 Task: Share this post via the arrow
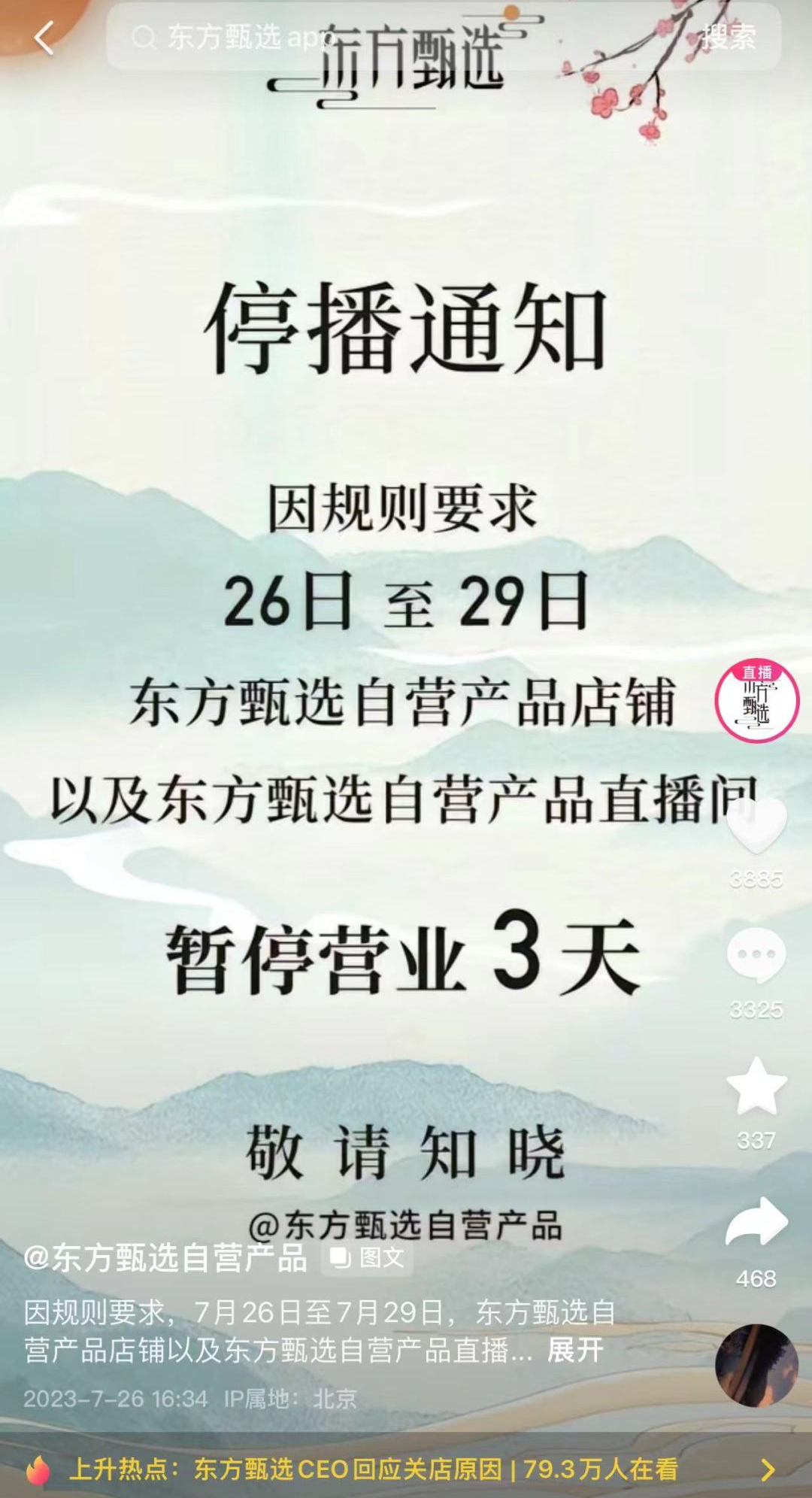(x=756, y=1222)
